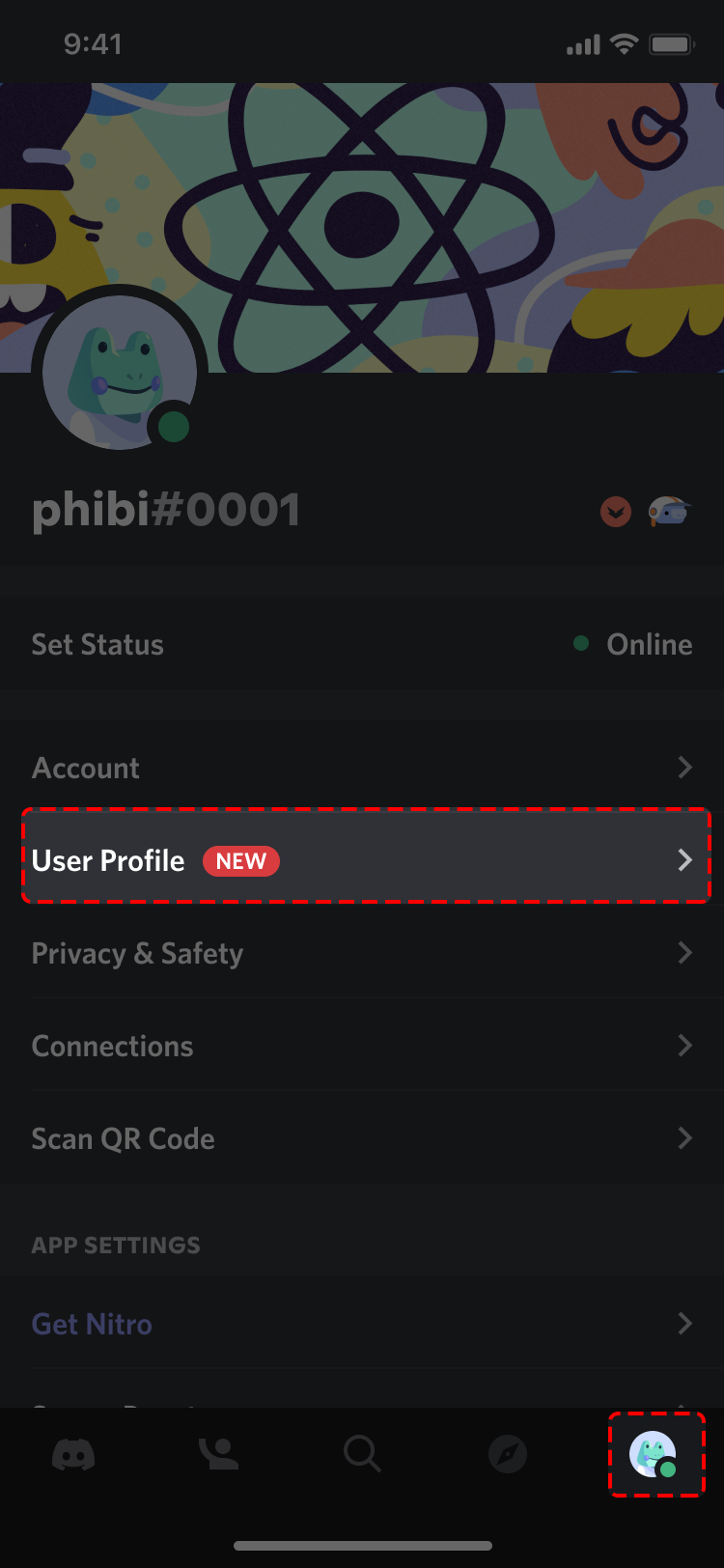This screenshot has height=1568, width=724.
Task: Open the Discover compass tab
Action: point(508,1454)
